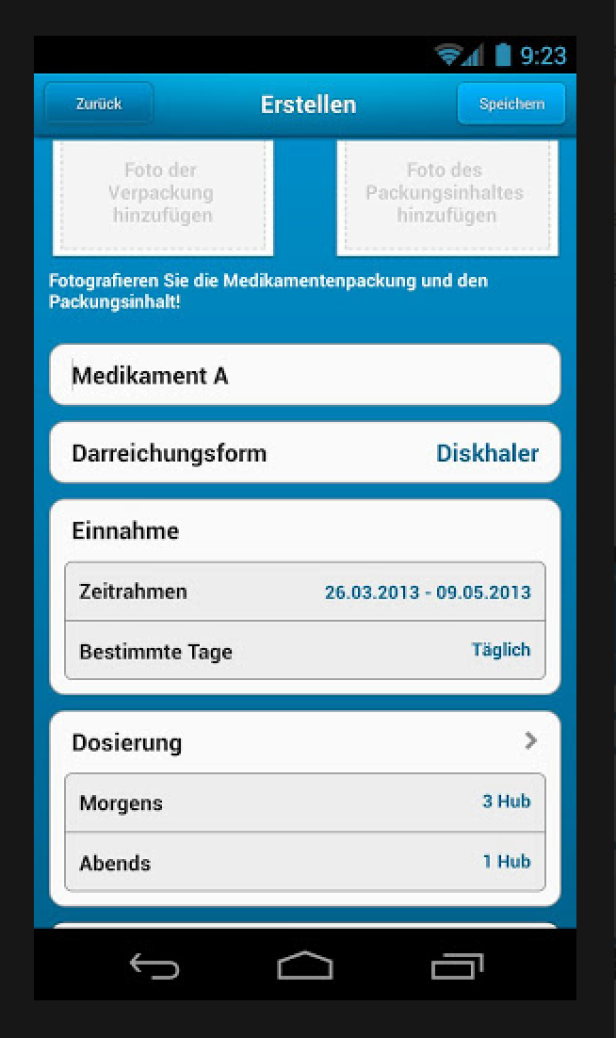
Task: Save the entry with Speichern
Action: 511,104
